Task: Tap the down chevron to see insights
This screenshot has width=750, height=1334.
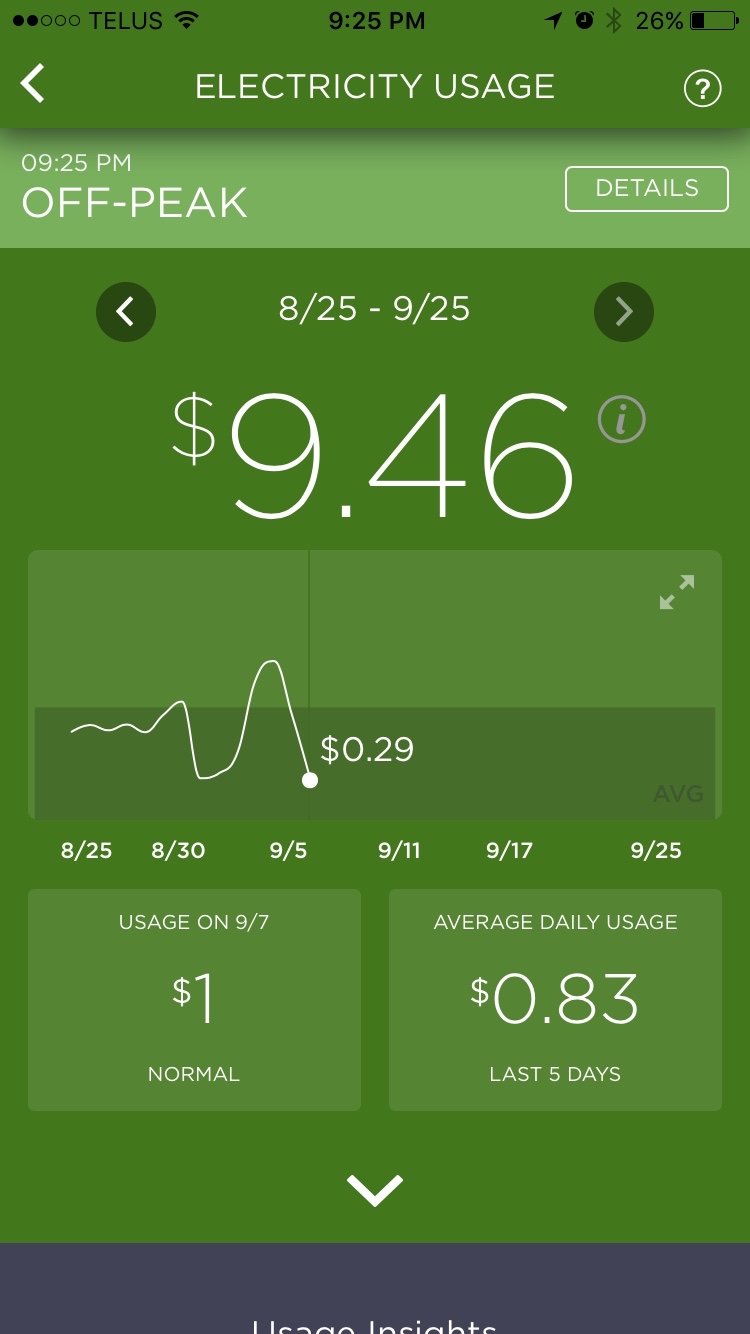Action: tap(375, 1190)
